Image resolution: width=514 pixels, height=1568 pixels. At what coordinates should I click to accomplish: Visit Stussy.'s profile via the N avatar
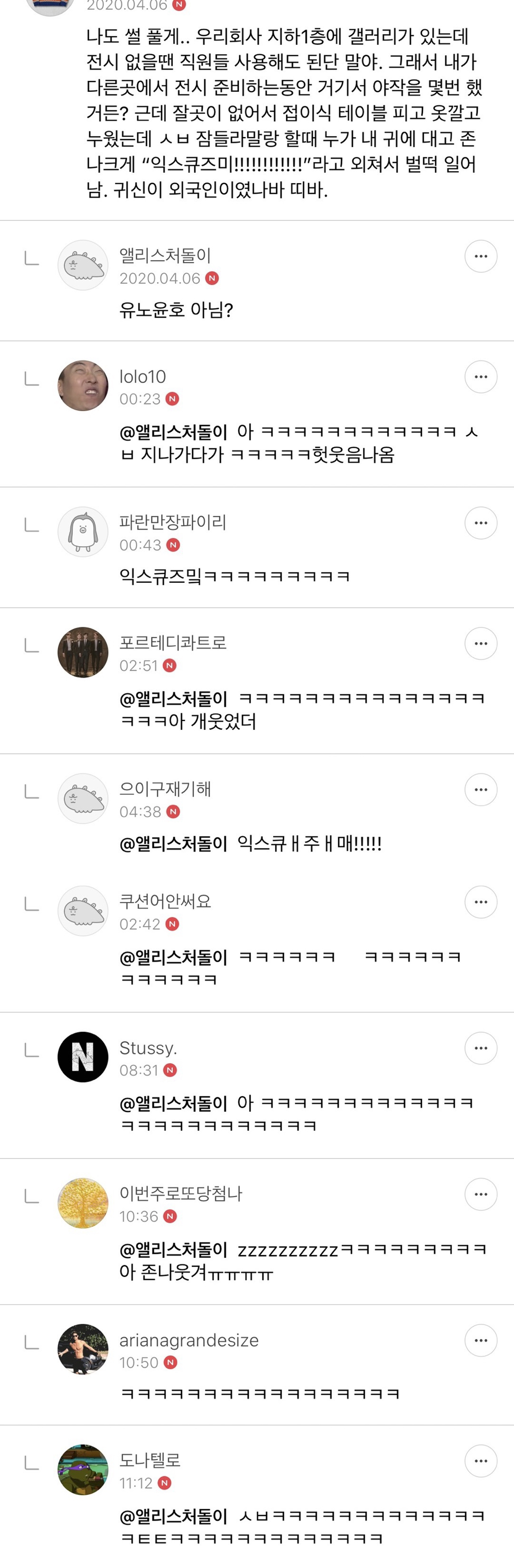[x=83, y=1057]
